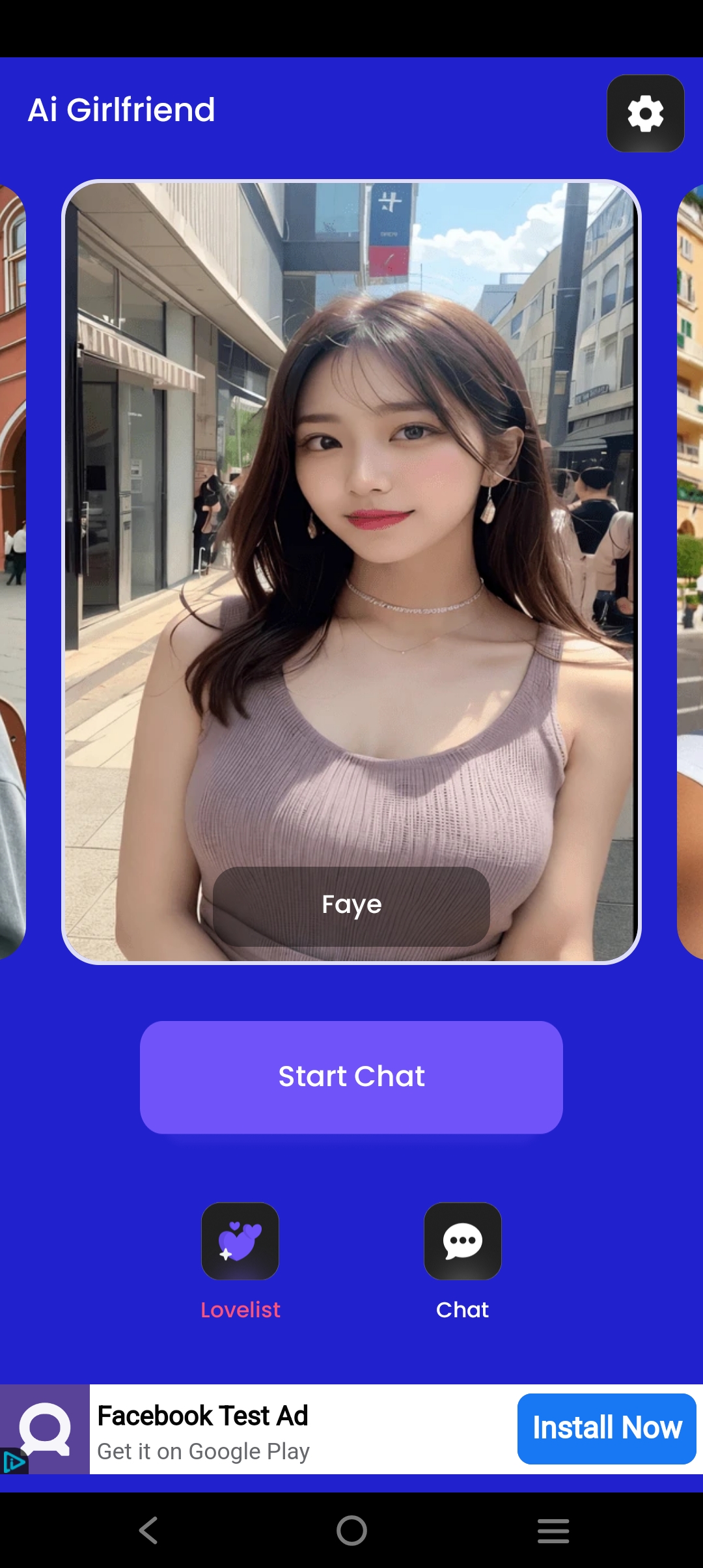Tap Install Now on the ad banner
The image size is (703, 1568).
click(607, 1428)
